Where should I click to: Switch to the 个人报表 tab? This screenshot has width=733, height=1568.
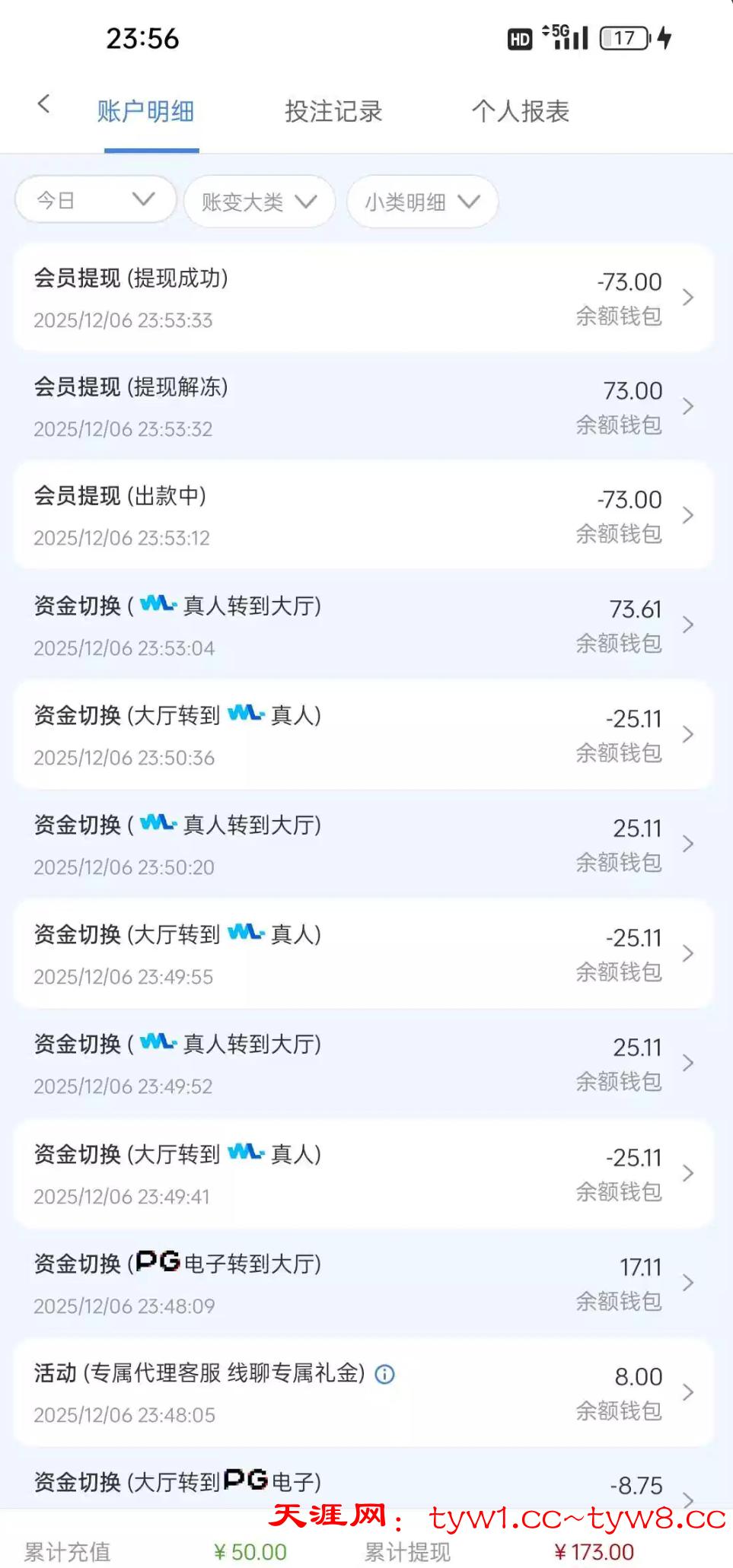pos(520,112)
